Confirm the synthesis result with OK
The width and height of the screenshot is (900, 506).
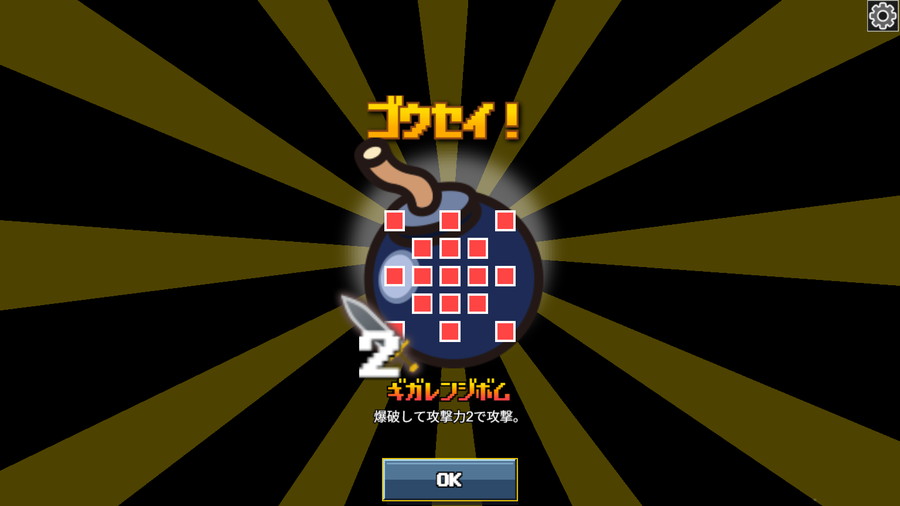(x=449, y=480)
